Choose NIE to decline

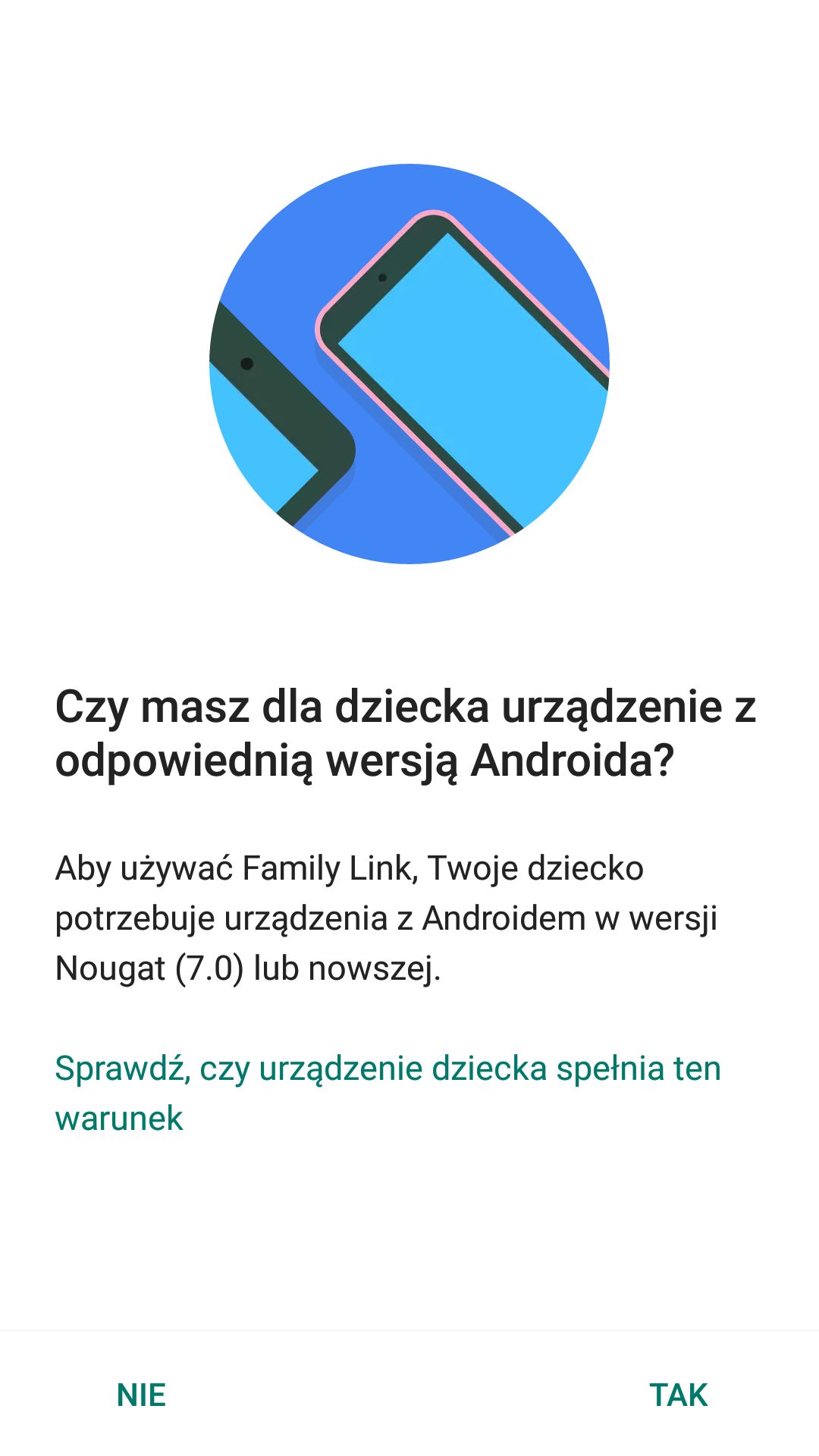141,1395
